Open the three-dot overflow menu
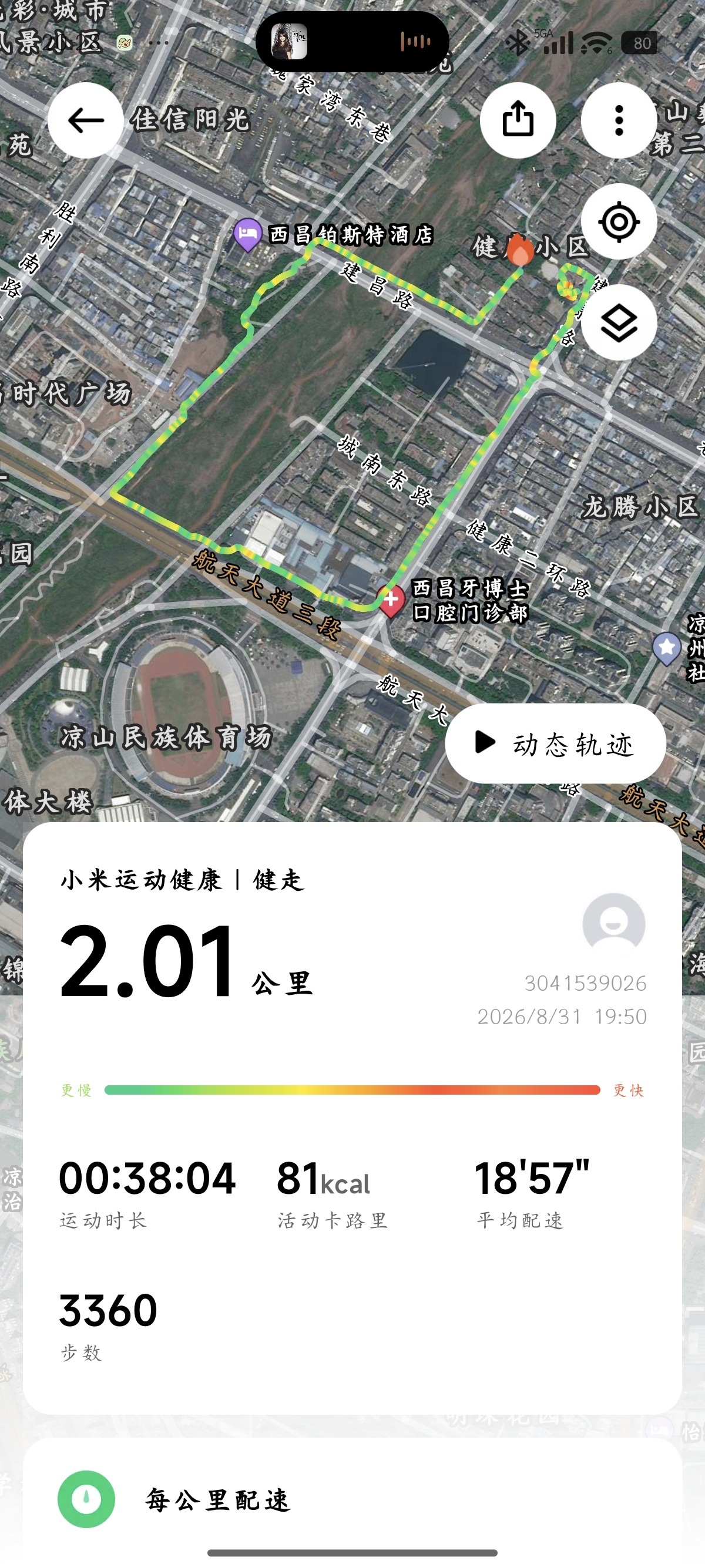This screenshot has height=1568, width=705. pyautogui.click(x=619, y=120)
